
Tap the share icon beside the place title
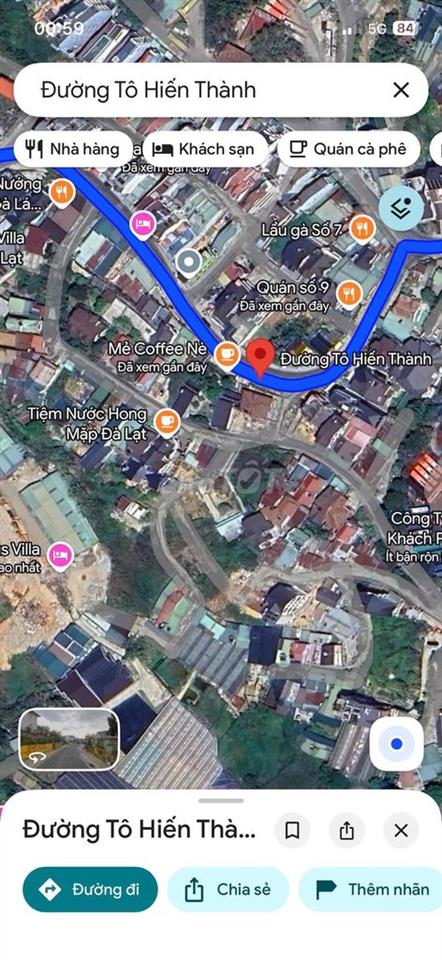(x=346, y=831)
